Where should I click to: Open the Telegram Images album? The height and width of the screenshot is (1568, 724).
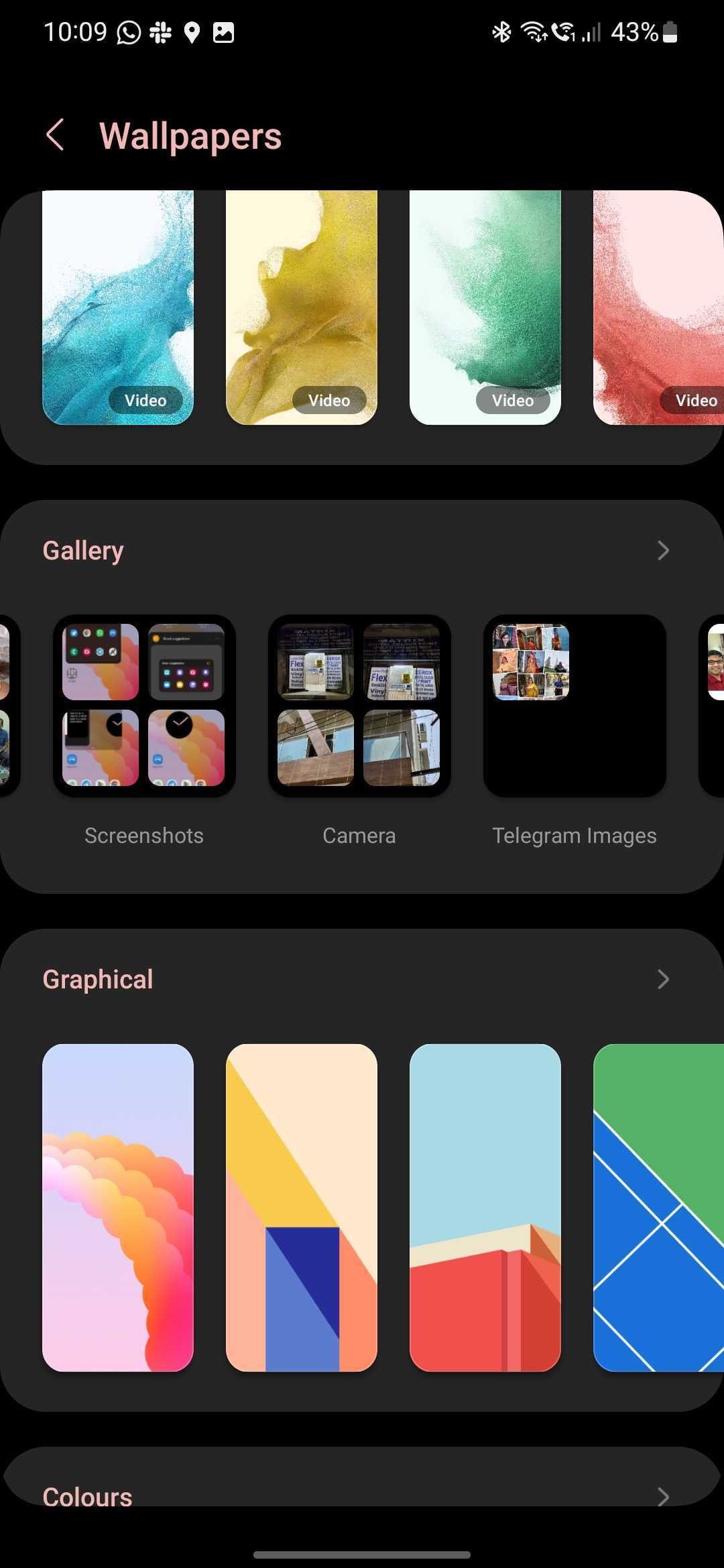coord(575,706)
